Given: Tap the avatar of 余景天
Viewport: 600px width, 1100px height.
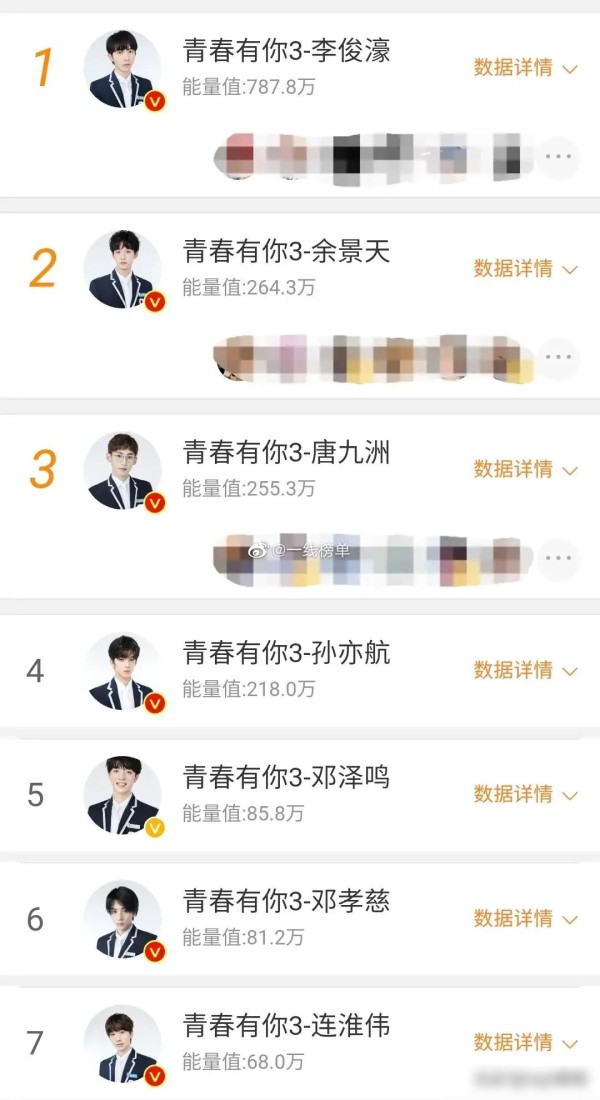Looking at the screenshot, I should pos(122,270).
